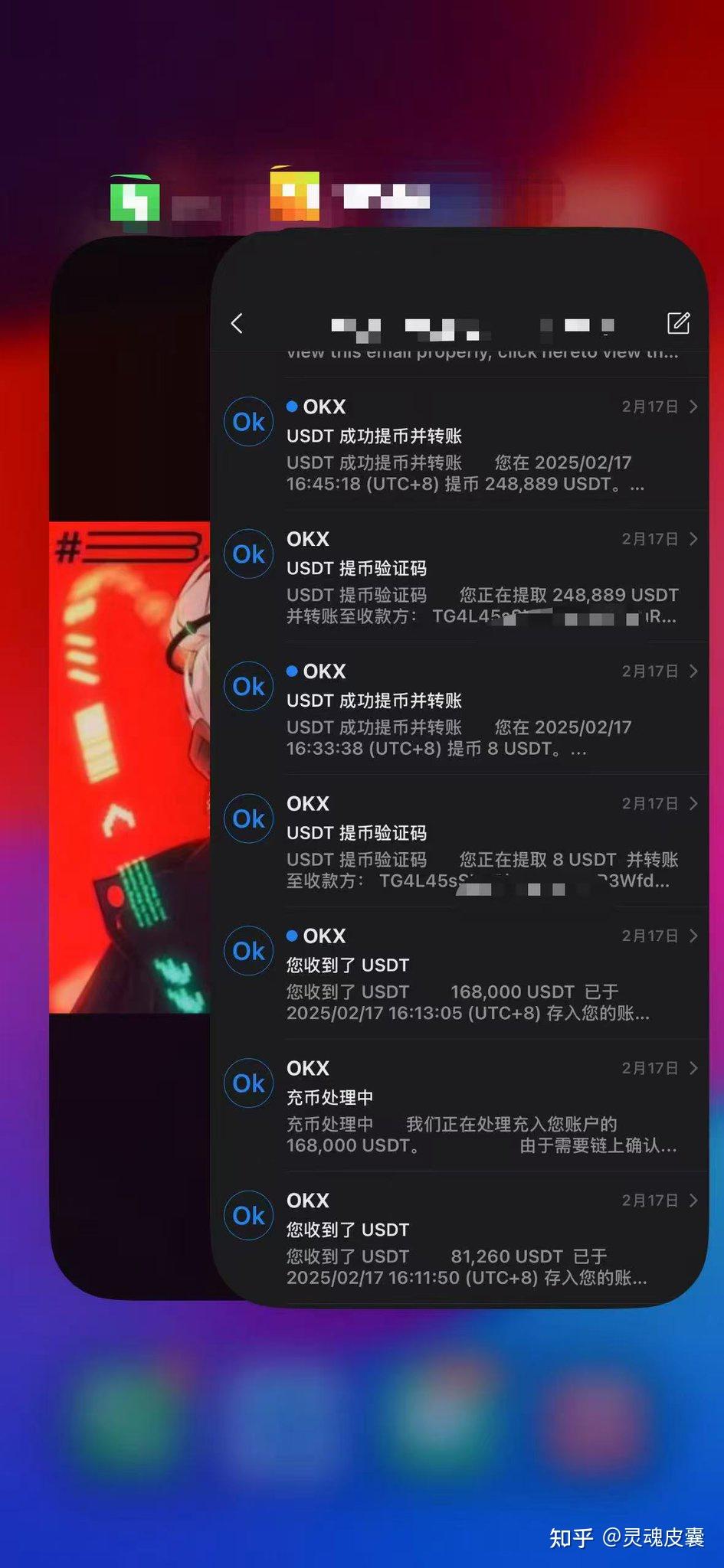Viewport: 724px width, 1568px height.
Task: Tap the blue unread dot on the first OKX email
Action: (293, 407)
